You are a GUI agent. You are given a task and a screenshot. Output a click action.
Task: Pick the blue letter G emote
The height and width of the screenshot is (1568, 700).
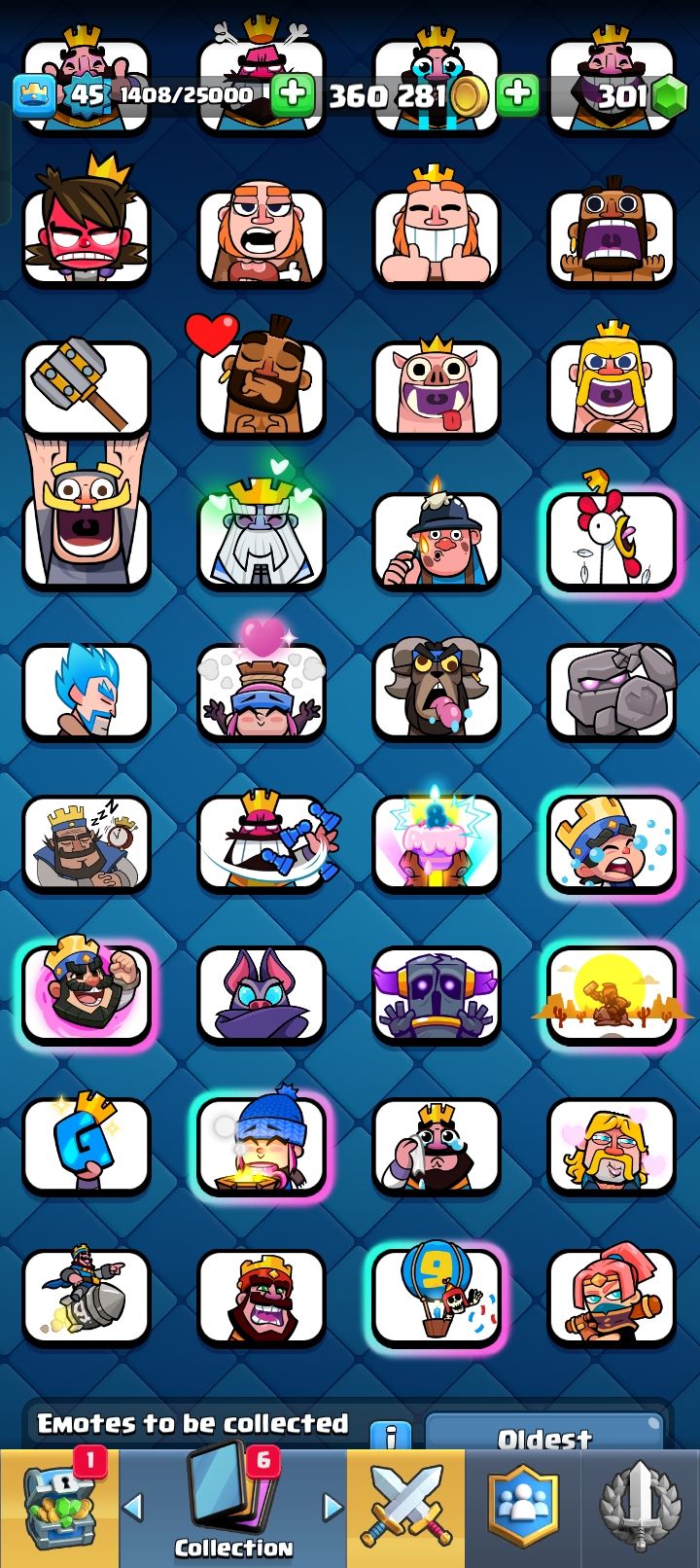coord(86,1146)
